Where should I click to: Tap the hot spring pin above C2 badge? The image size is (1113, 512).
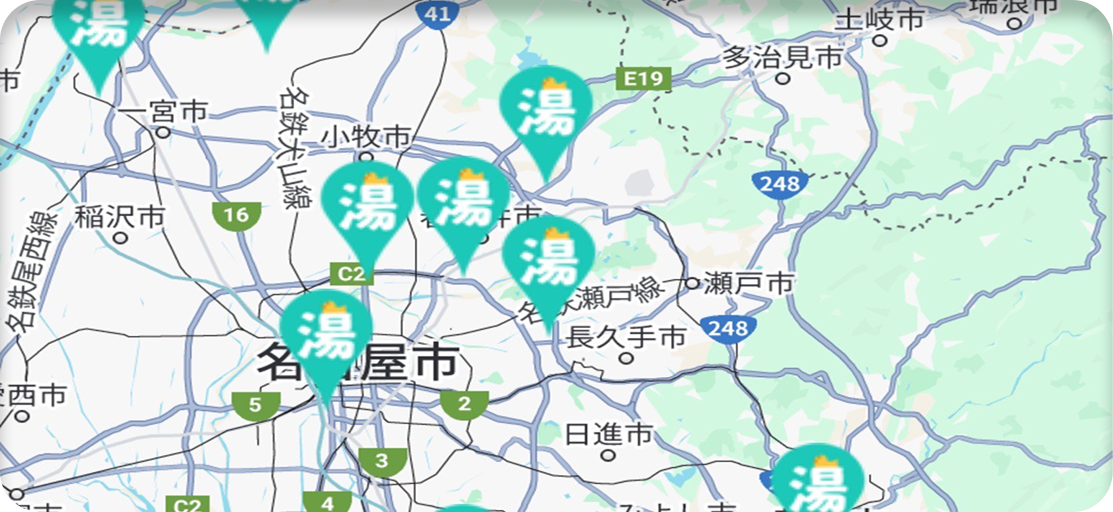(x=368, y=206)
